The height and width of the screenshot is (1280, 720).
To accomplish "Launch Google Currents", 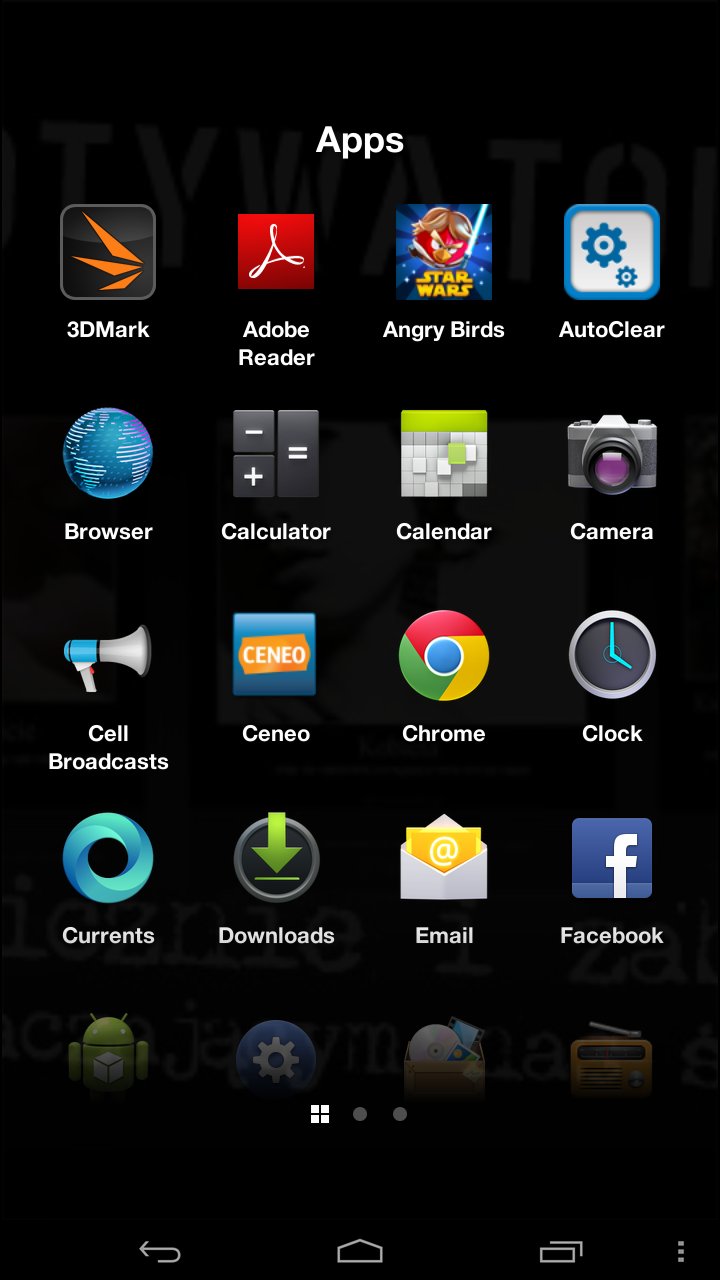I will (108, 858).
